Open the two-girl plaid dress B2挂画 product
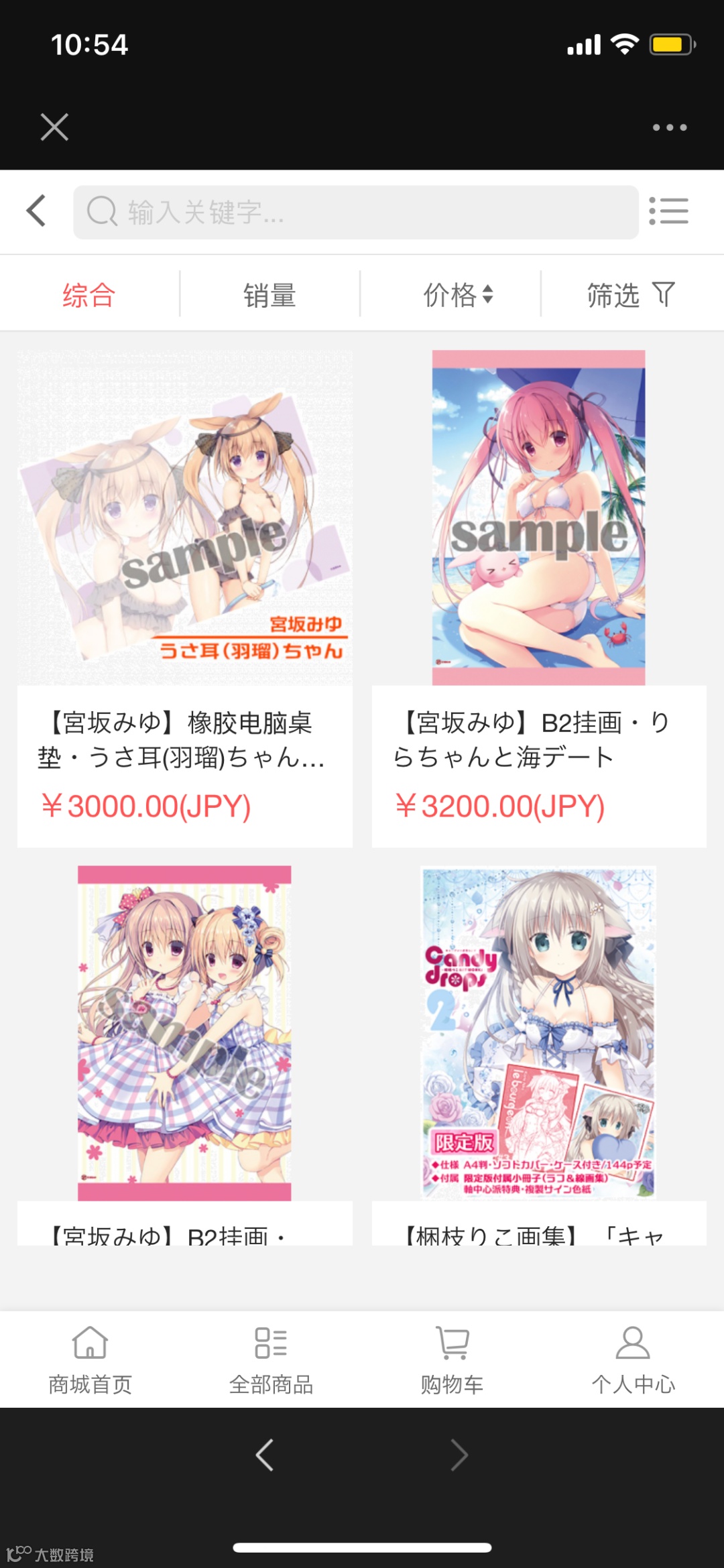The height and width of the screenshot is (1568, 724). pyautogui.click(x=184, y=1032)
